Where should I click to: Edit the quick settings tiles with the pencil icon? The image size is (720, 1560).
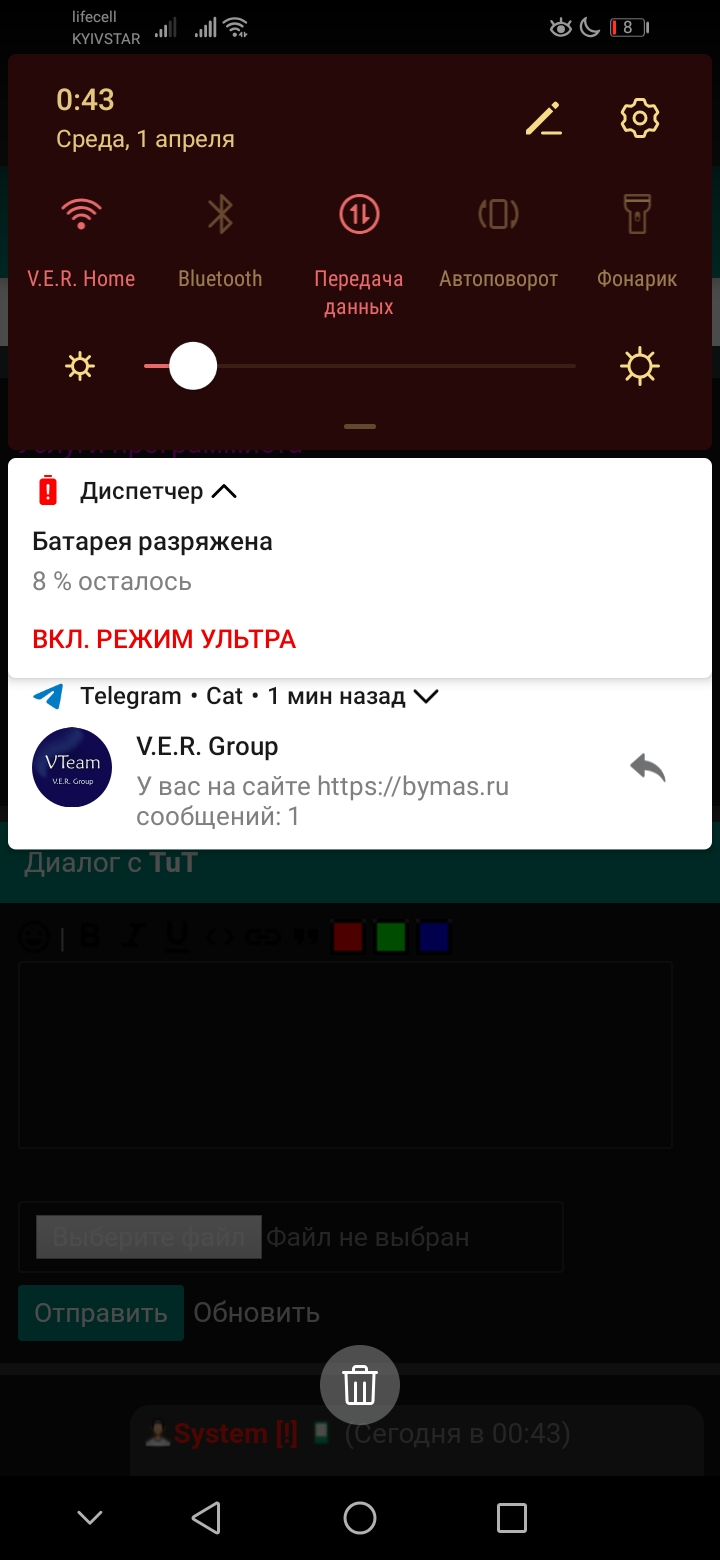click(x=543, y=119)
